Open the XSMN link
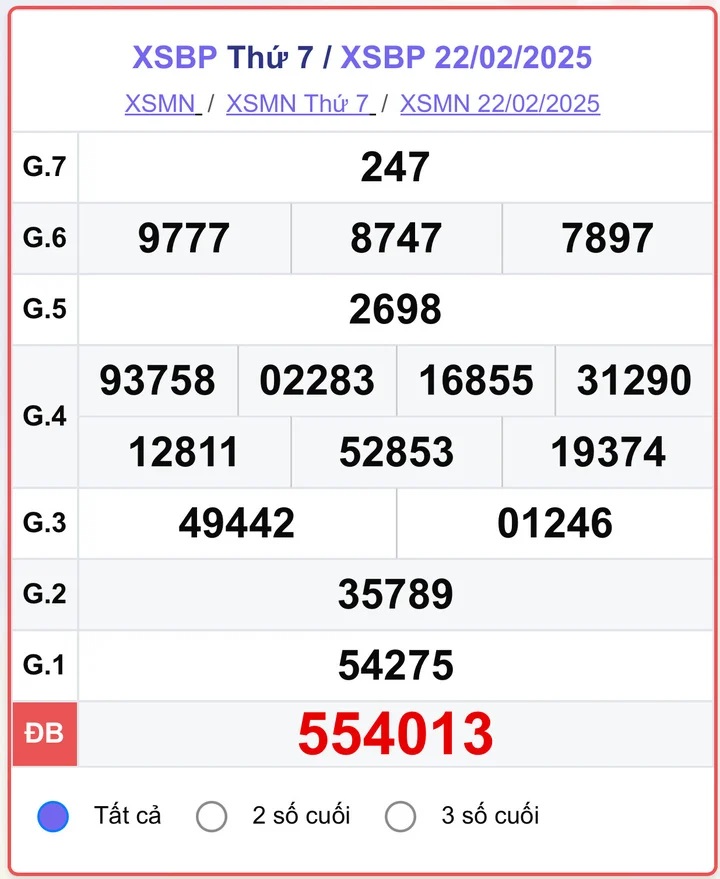Viewport: 720px width, 879px height. tap(161, 103)
